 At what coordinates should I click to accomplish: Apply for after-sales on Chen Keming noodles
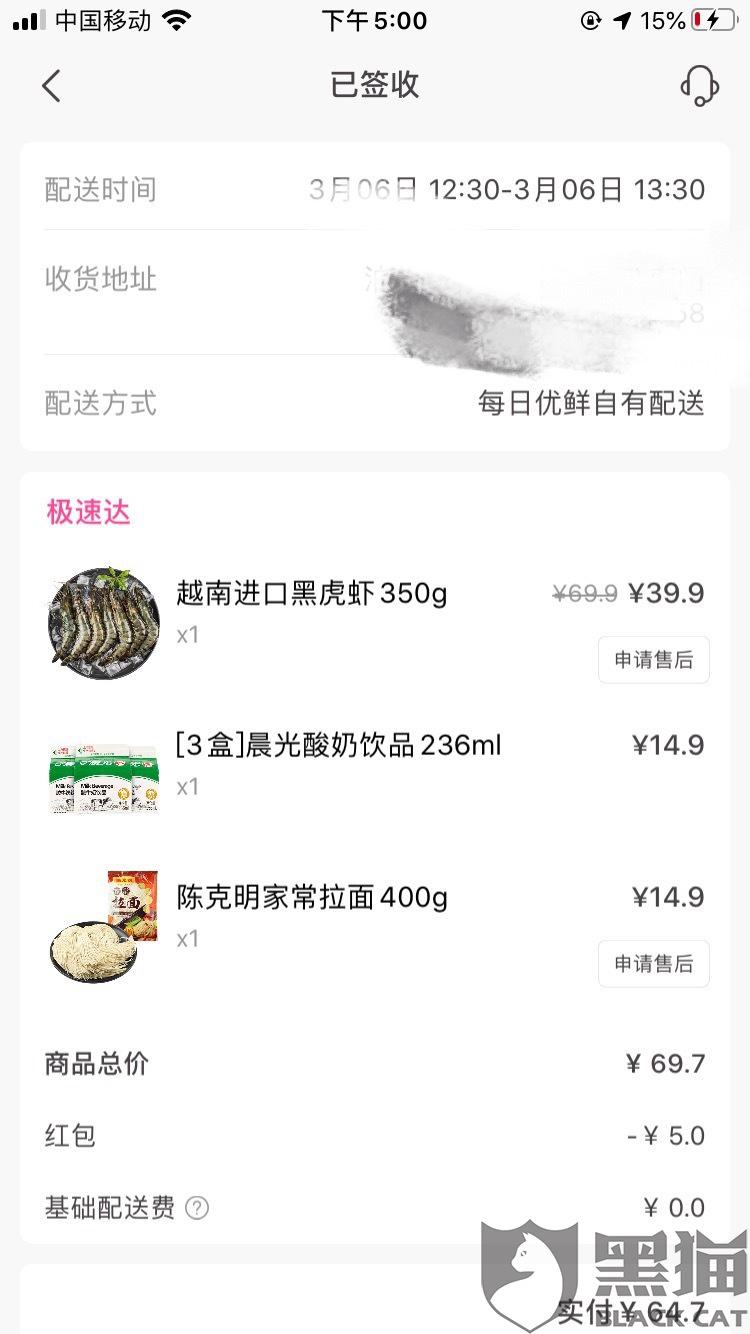click(x=653, y=964)
